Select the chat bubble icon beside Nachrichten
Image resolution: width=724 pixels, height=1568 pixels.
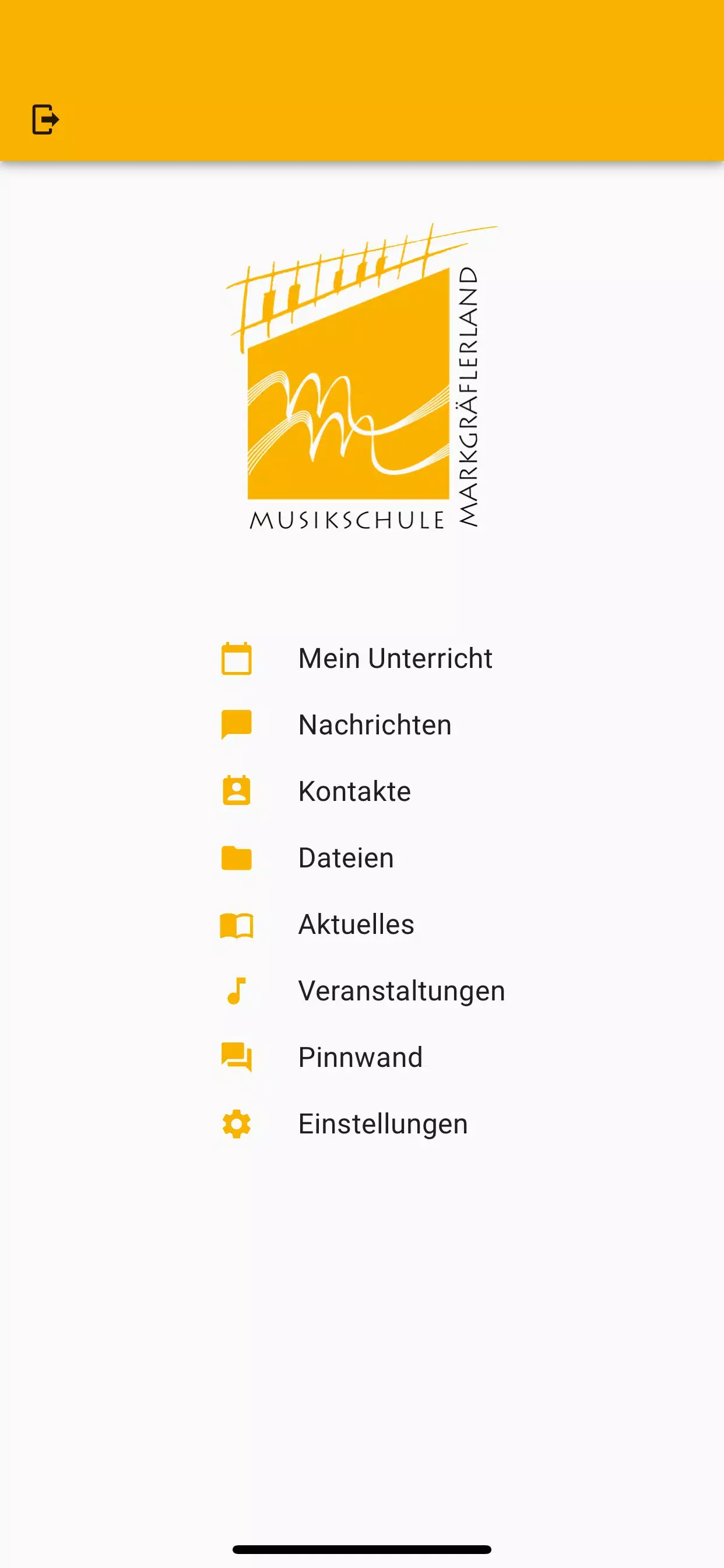click(x=237, y=724)
